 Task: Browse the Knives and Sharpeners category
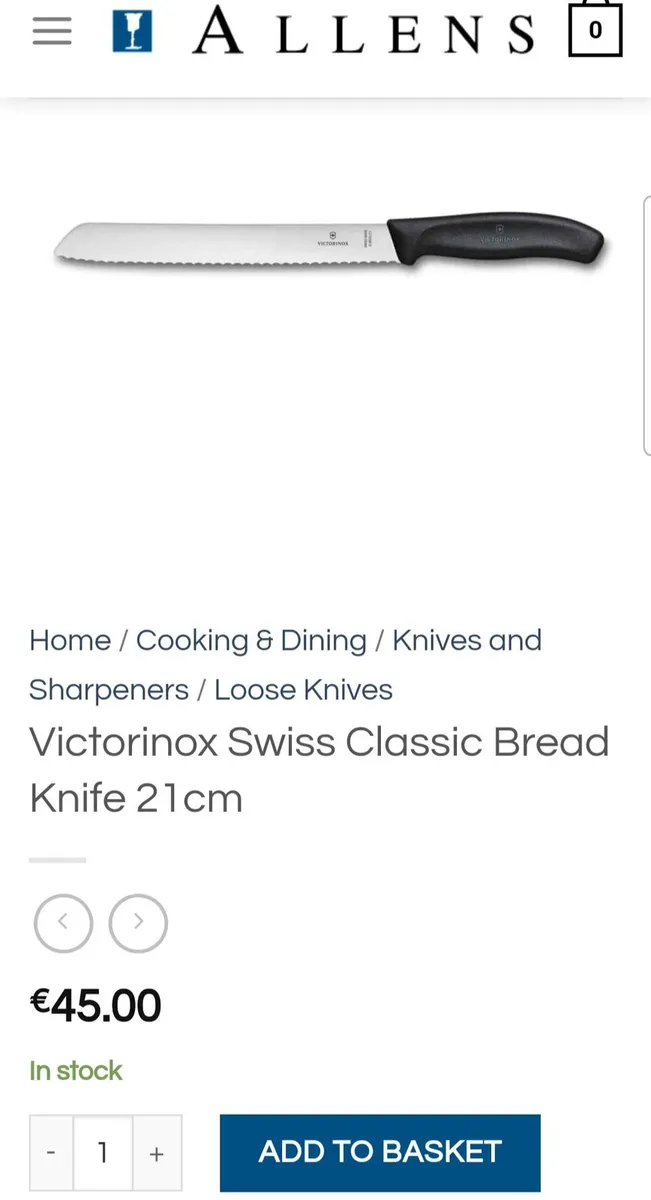coord(466,640)
